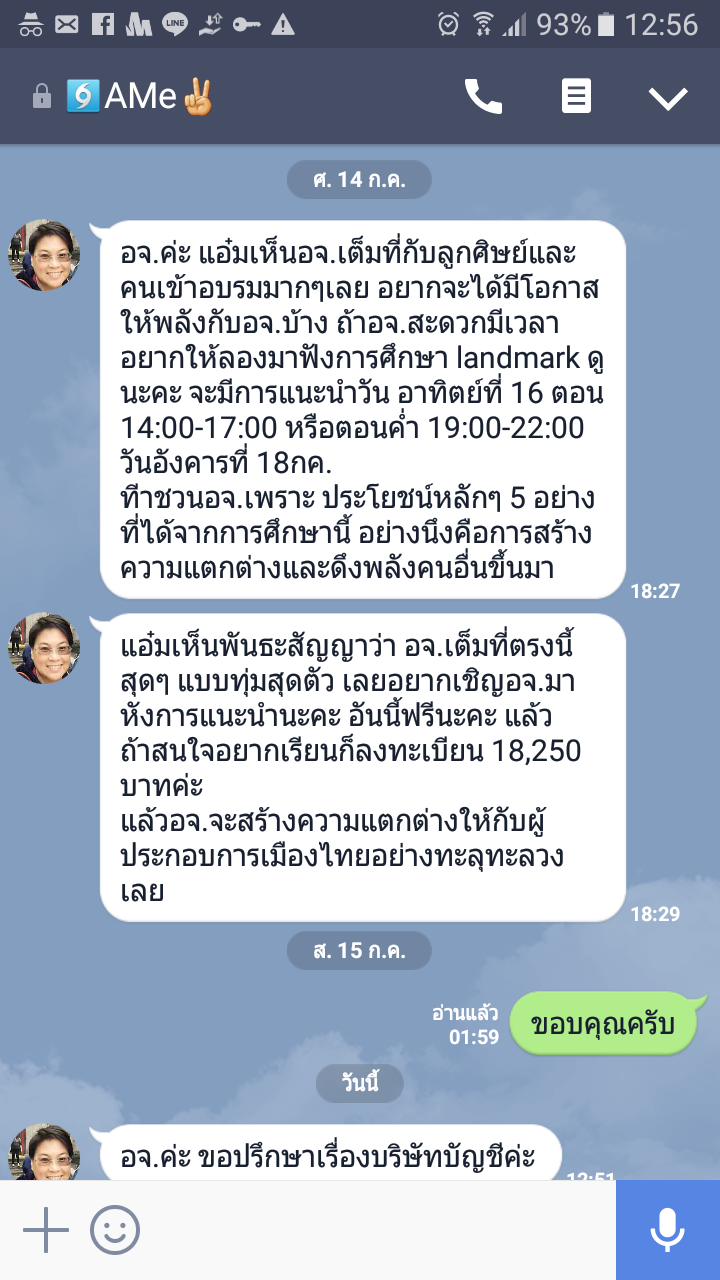Image resolution: width=720 pixels, height=1280 pixels.
Task: Expand the chat options dropdown arrow
Action: [668, 97]
